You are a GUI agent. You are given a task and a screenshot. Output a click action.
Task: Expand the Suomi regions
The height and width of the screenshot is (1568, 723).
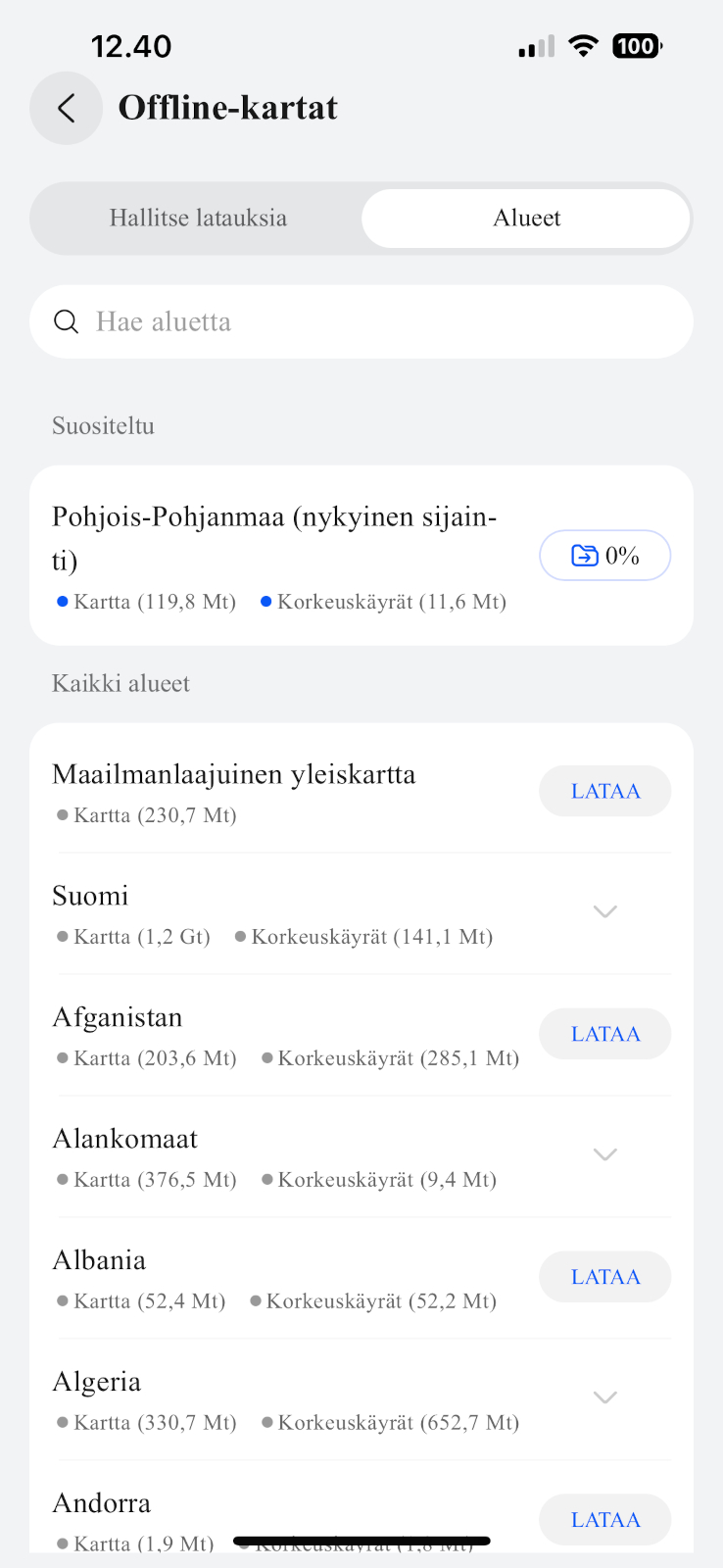(x=604, y=911)
